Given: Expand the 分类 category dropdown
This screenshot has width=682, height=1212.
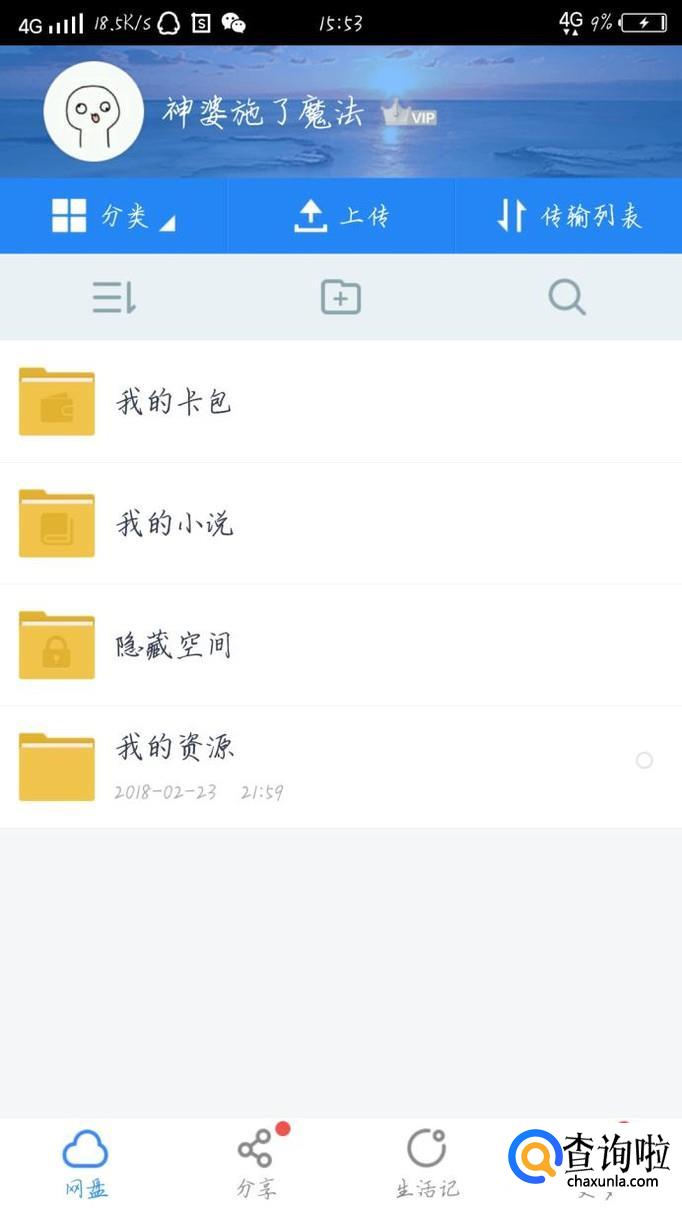Looking at the screenshot, I should [x=113, y=216].
